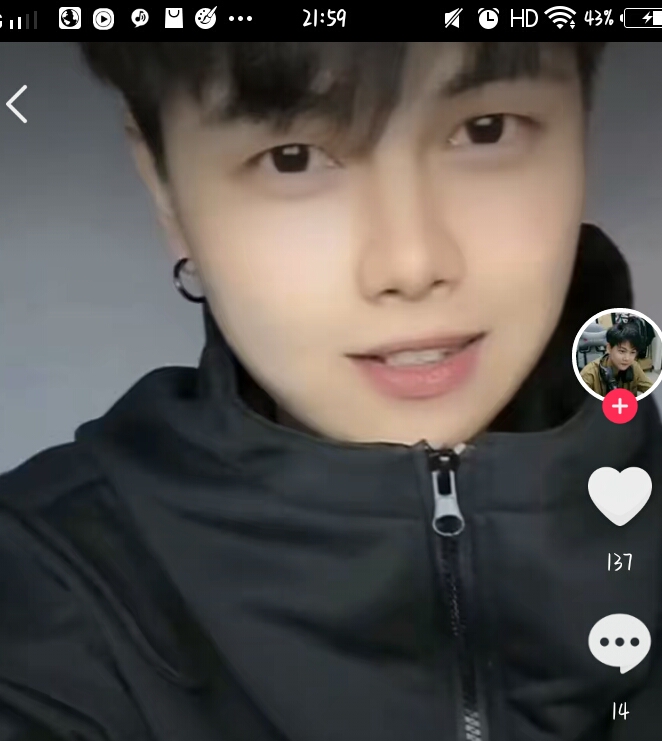Go back using the top-left arrow

click(x=17, y=104)
